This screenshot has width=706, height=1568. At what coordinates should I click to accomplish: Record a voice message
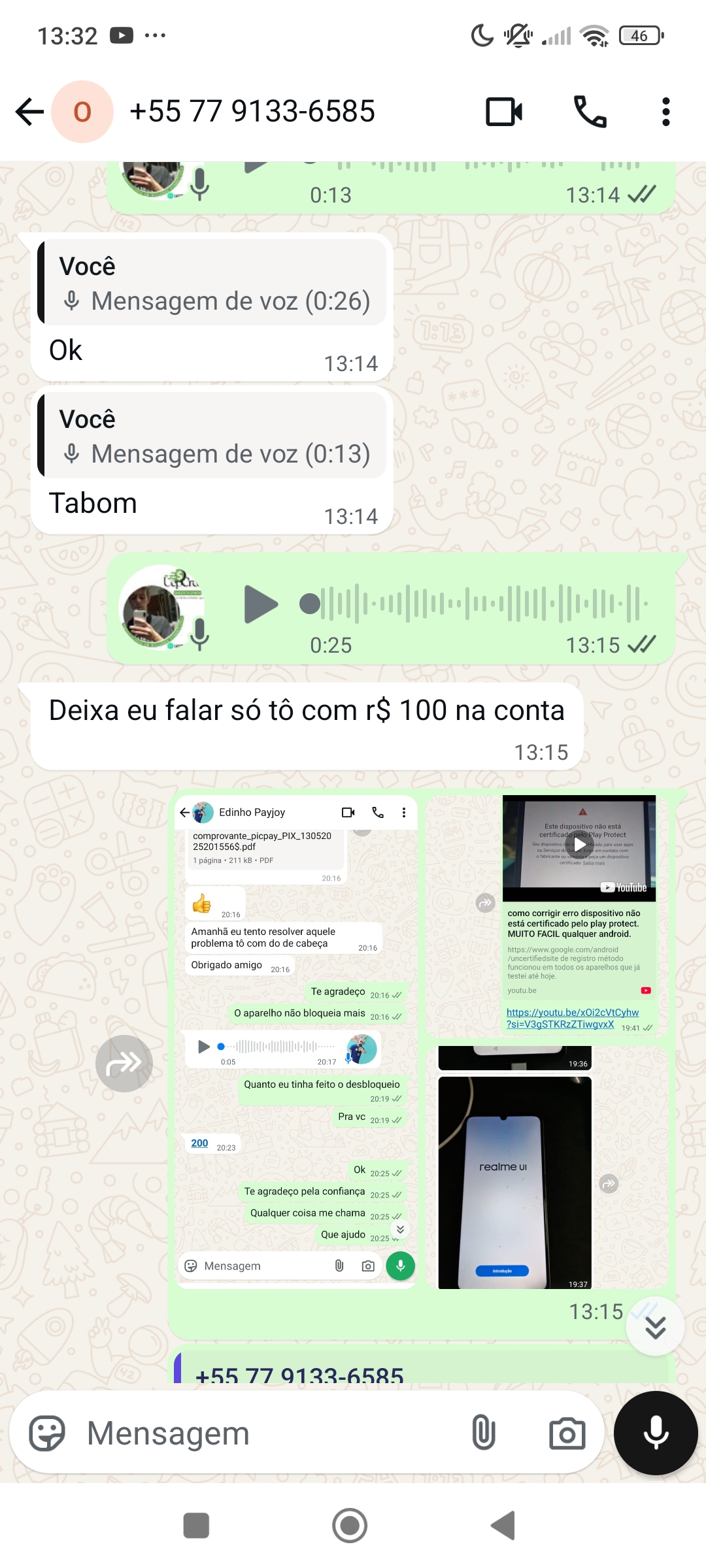[656, 1433]
